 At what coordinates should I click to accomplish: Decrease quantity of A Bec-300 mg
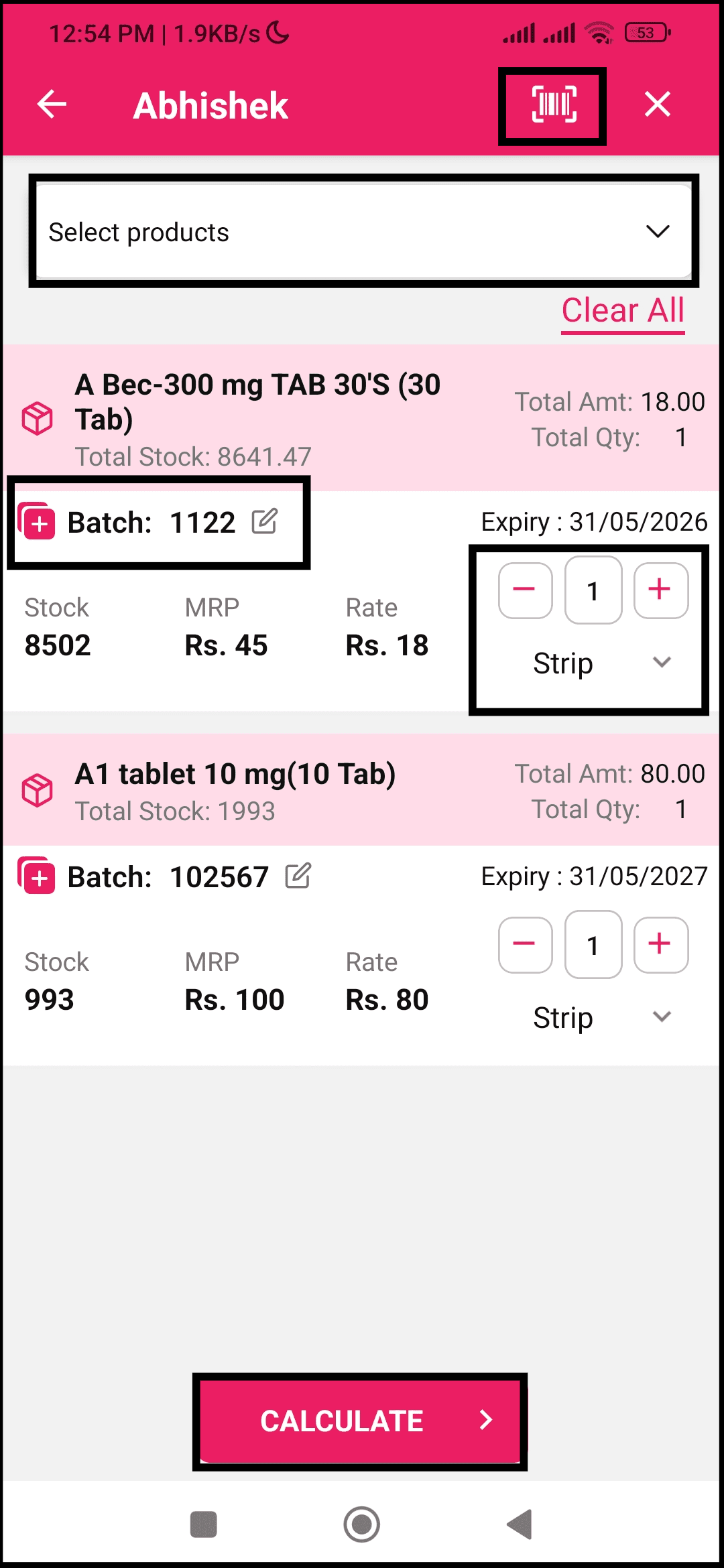pos(525,590)
